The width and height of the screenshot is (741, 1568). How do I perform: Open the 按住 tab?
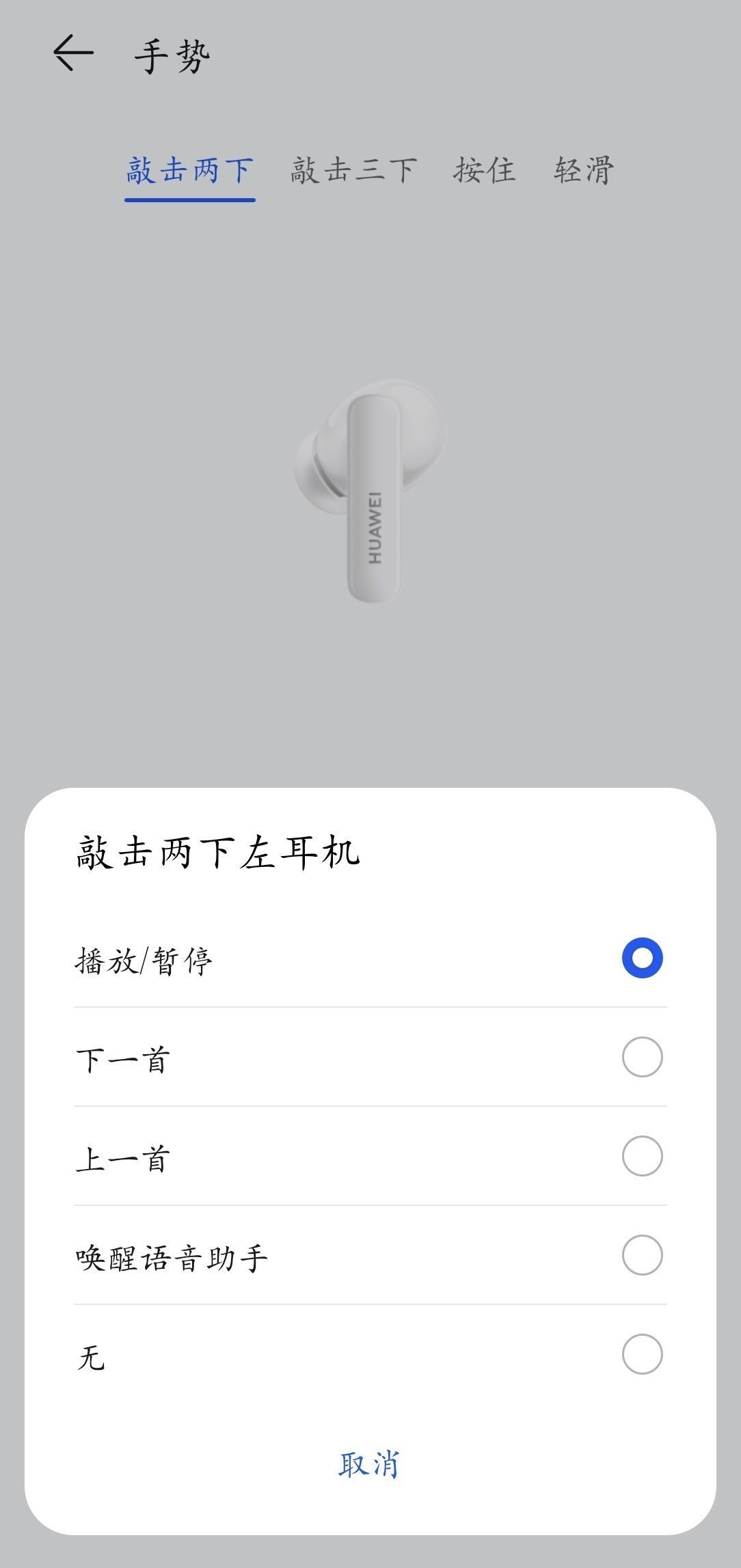pos(484,171)
